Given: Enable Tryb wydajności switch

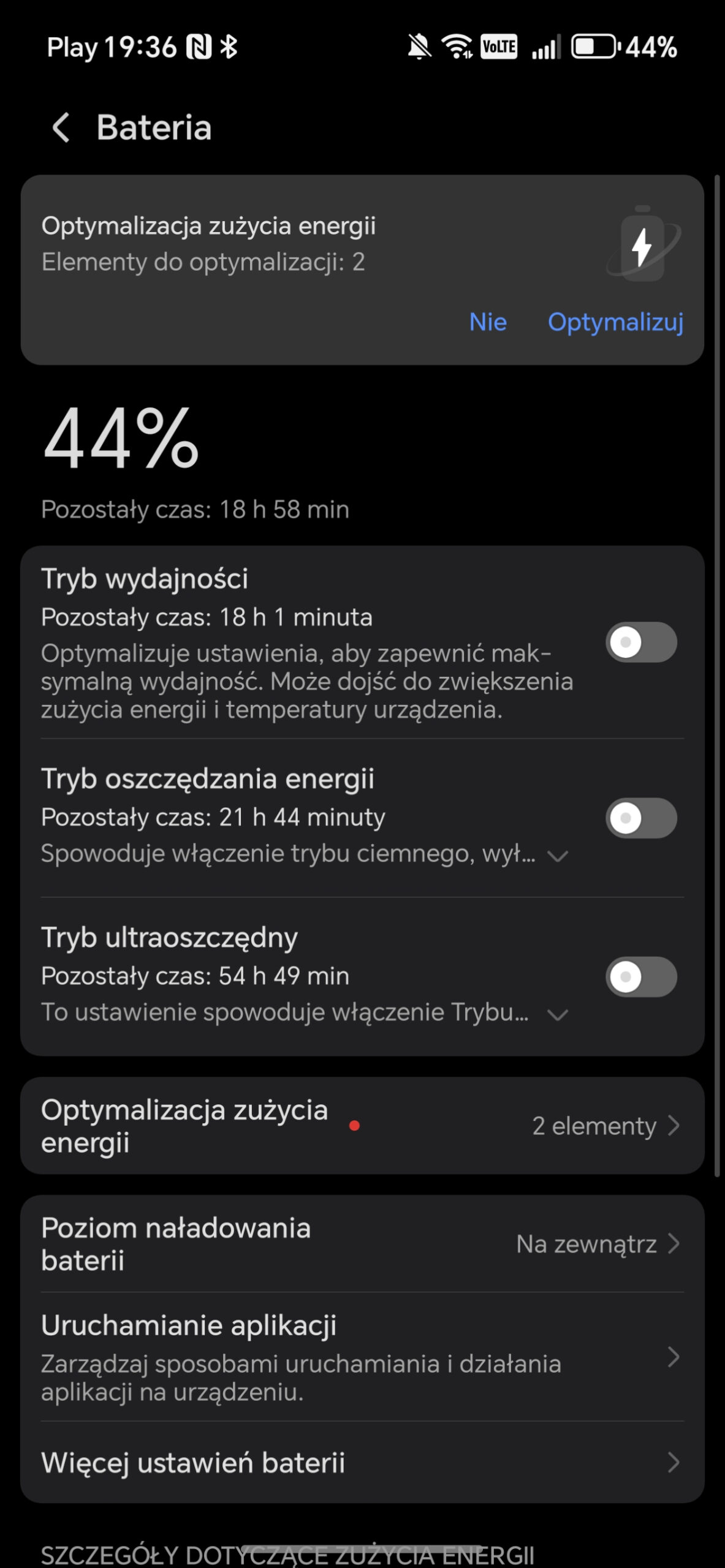Looking at the screenshot, I should 641,643.
